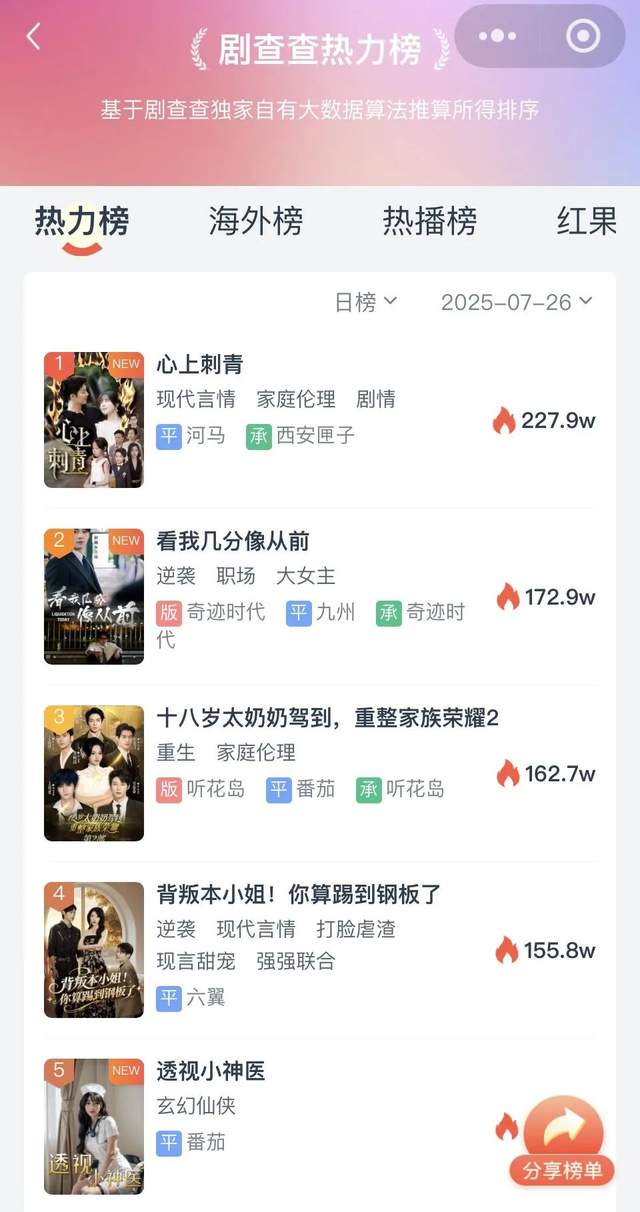640x1212 pixels.
Task: Select the 热力榜 tab
Action: click(x=82, y=221)
